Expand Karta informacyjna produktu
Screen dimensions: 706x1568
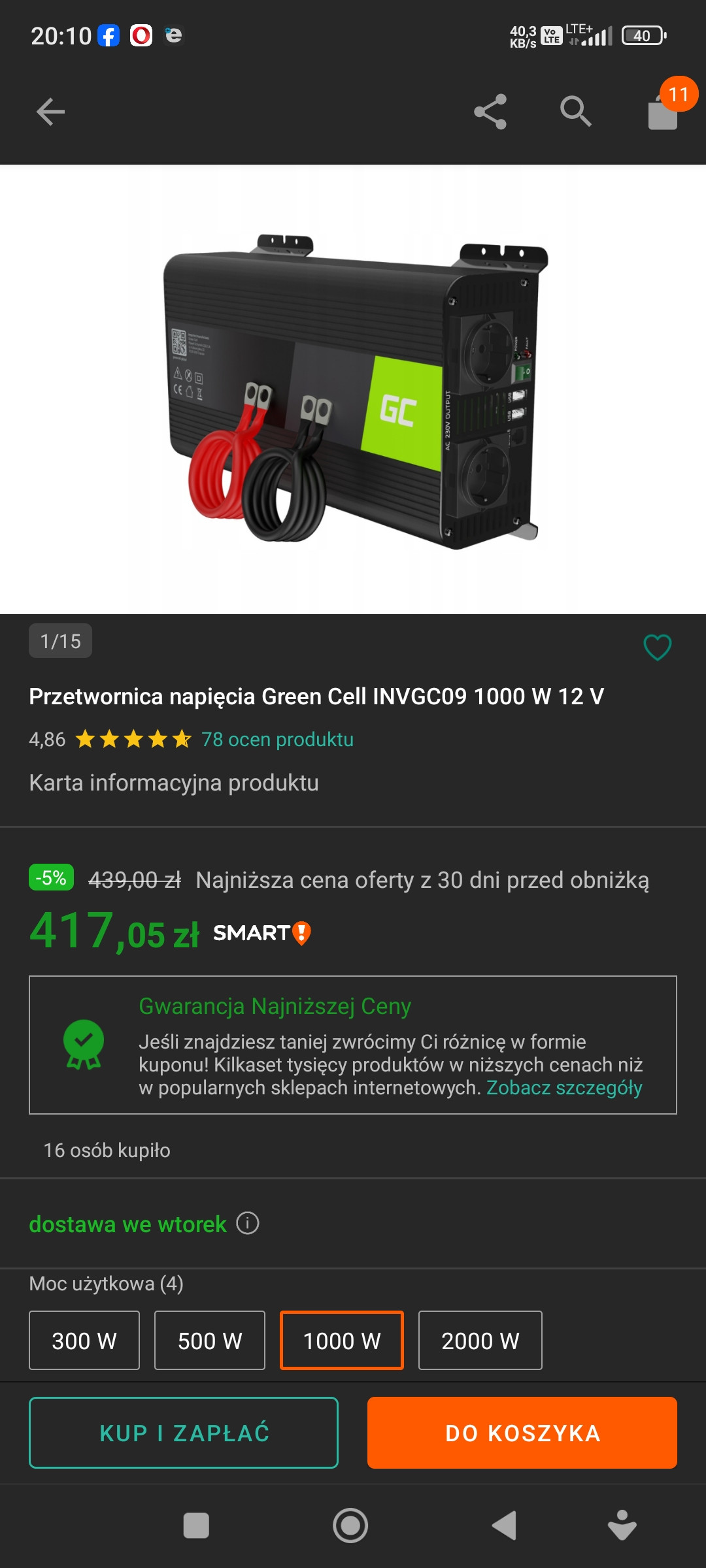coord(173,783)
